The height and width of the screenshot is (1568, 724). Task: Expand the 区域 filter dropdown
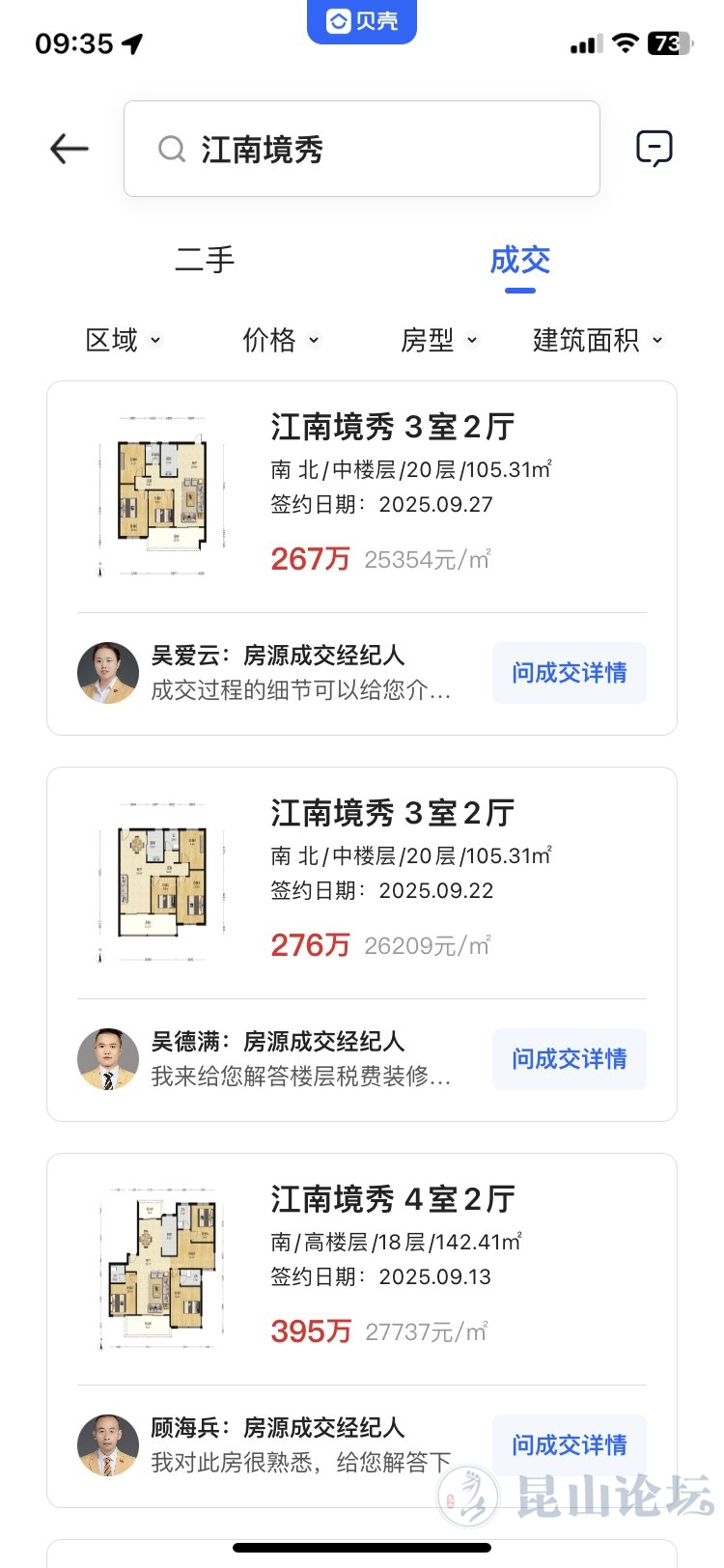click(123, 340)
